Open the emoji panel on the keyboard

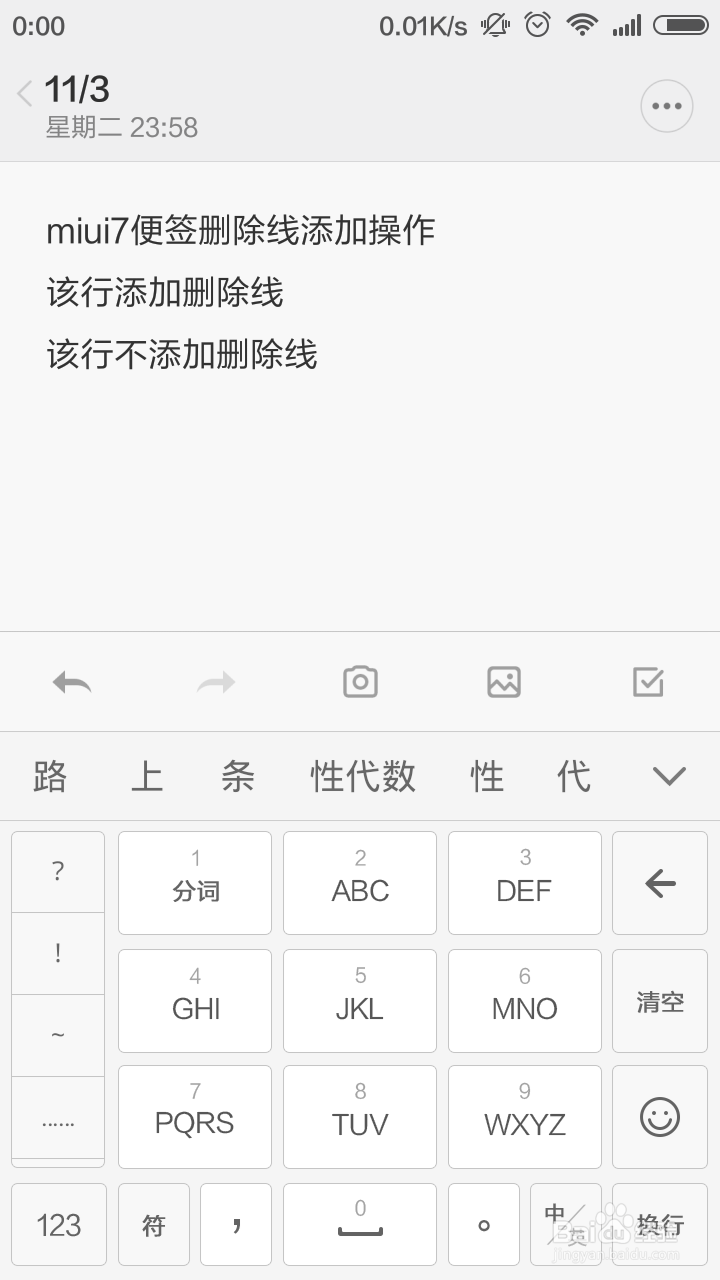659,1117
